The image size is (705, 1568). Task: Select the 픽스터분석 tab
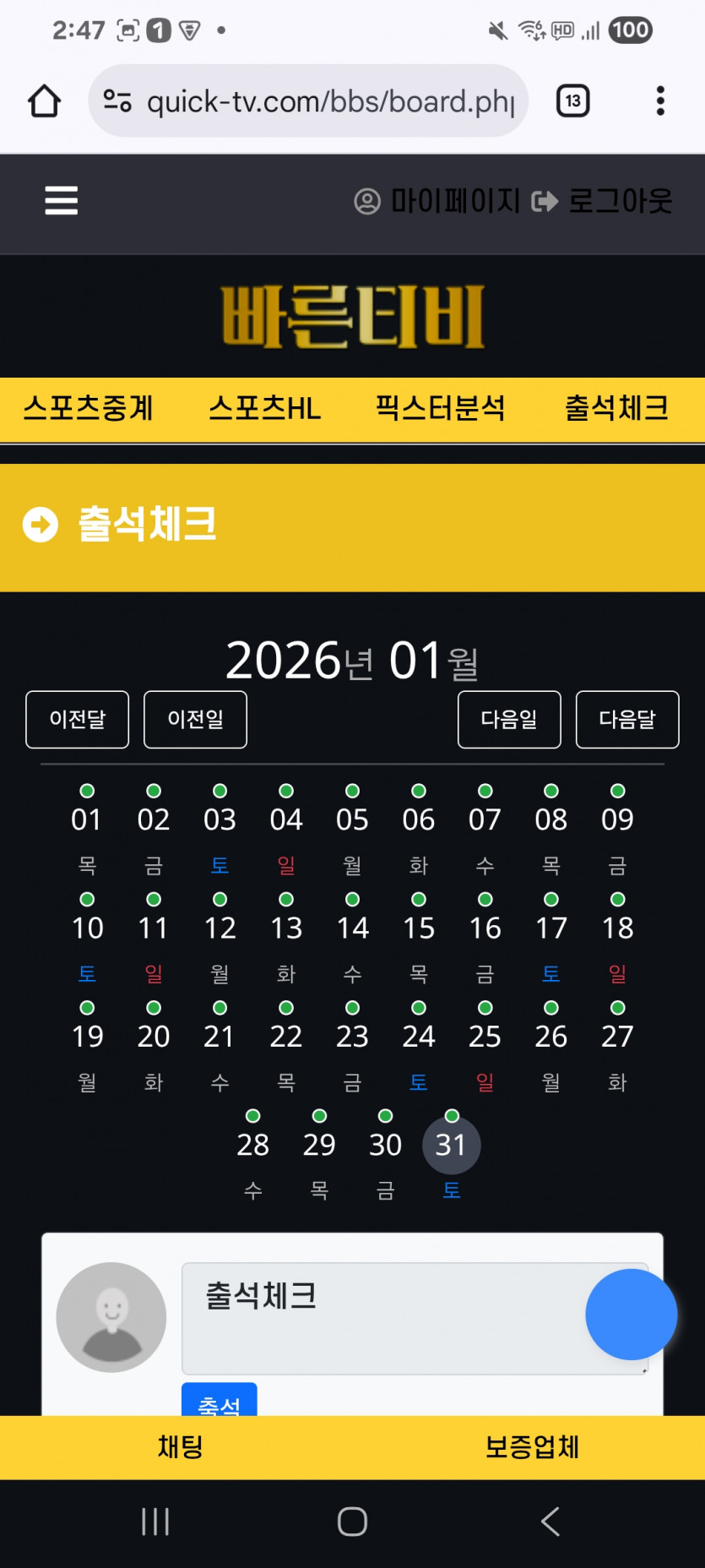pyautogui.click(x=440, y=409)
